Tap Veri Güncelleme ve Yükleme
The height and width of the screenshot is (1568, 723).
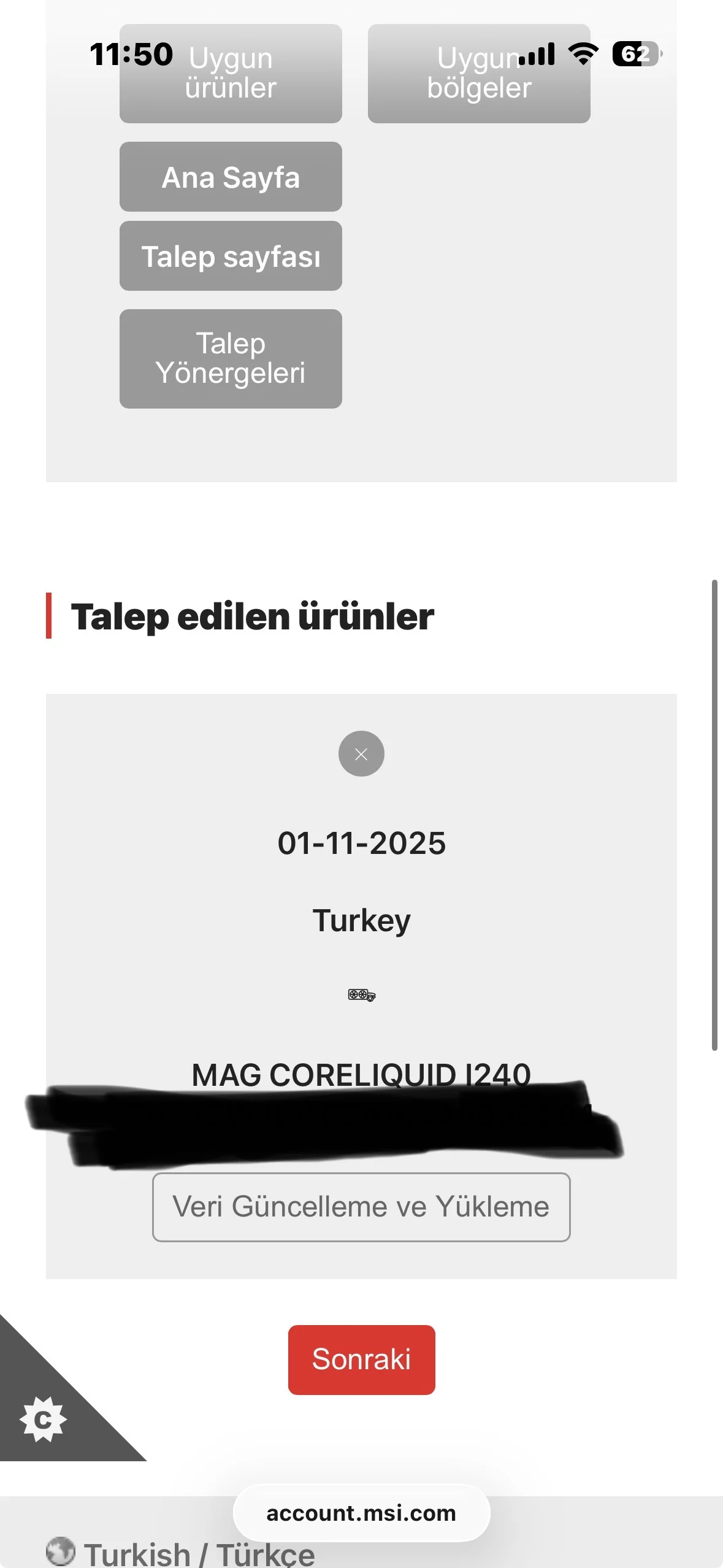pyautogui.click(x=361, y=1207)
